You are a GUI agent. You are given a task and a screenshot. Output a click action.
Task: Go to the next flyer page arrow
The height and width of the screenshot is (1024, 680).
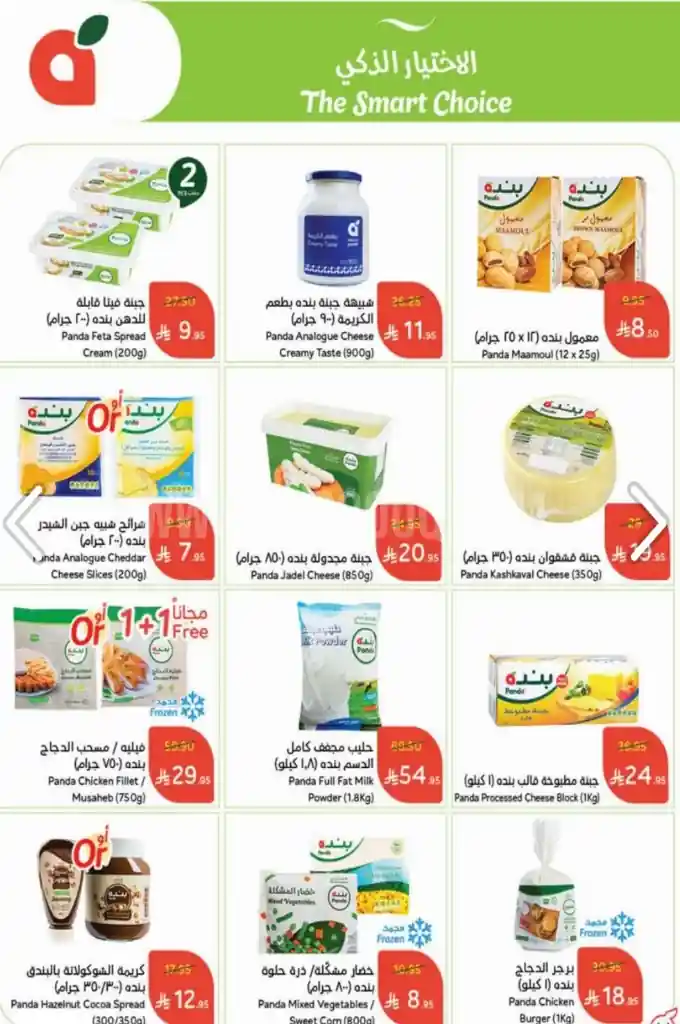pyautogui.click(x=648, y=522)
